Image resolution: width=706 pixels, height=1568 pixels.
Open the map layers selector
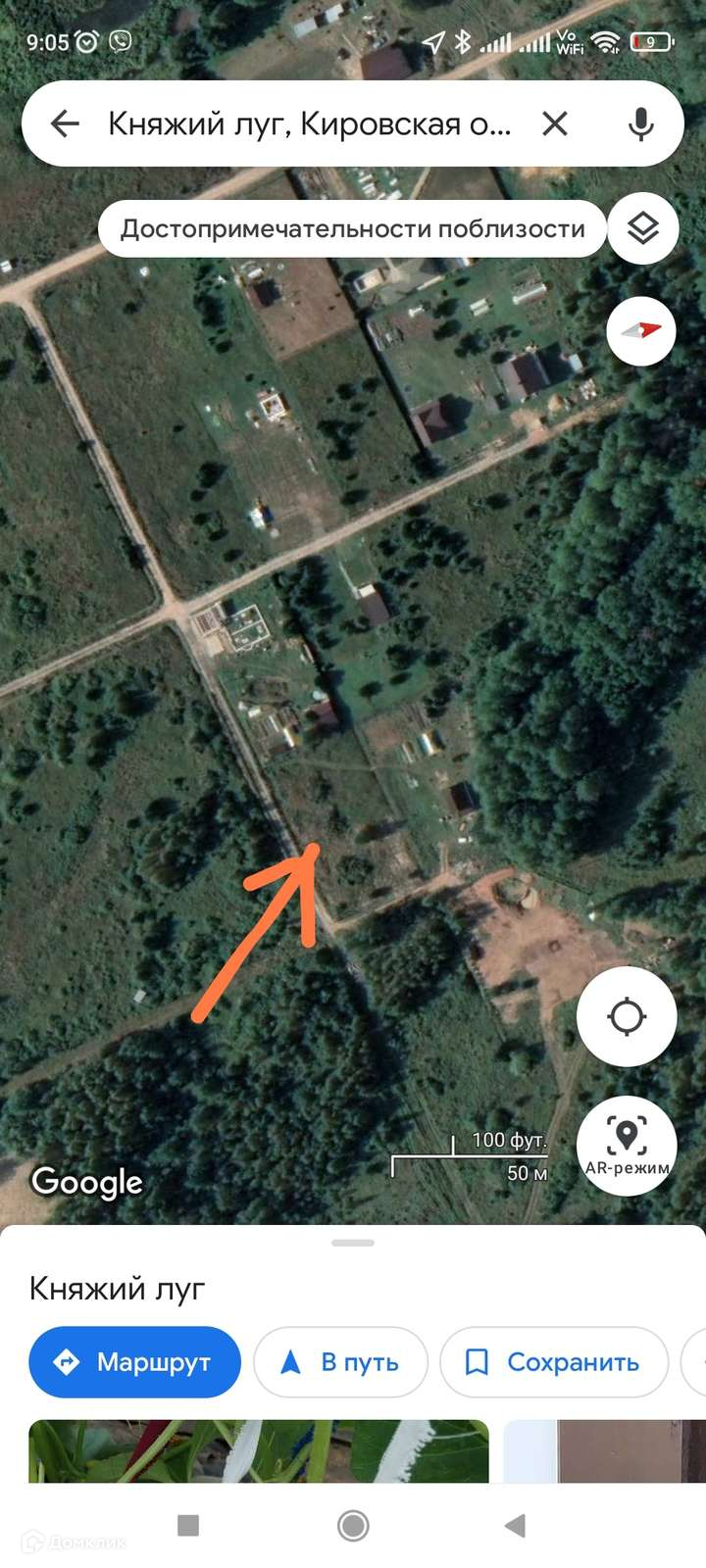pyautogui.click(x=642, y=229)
